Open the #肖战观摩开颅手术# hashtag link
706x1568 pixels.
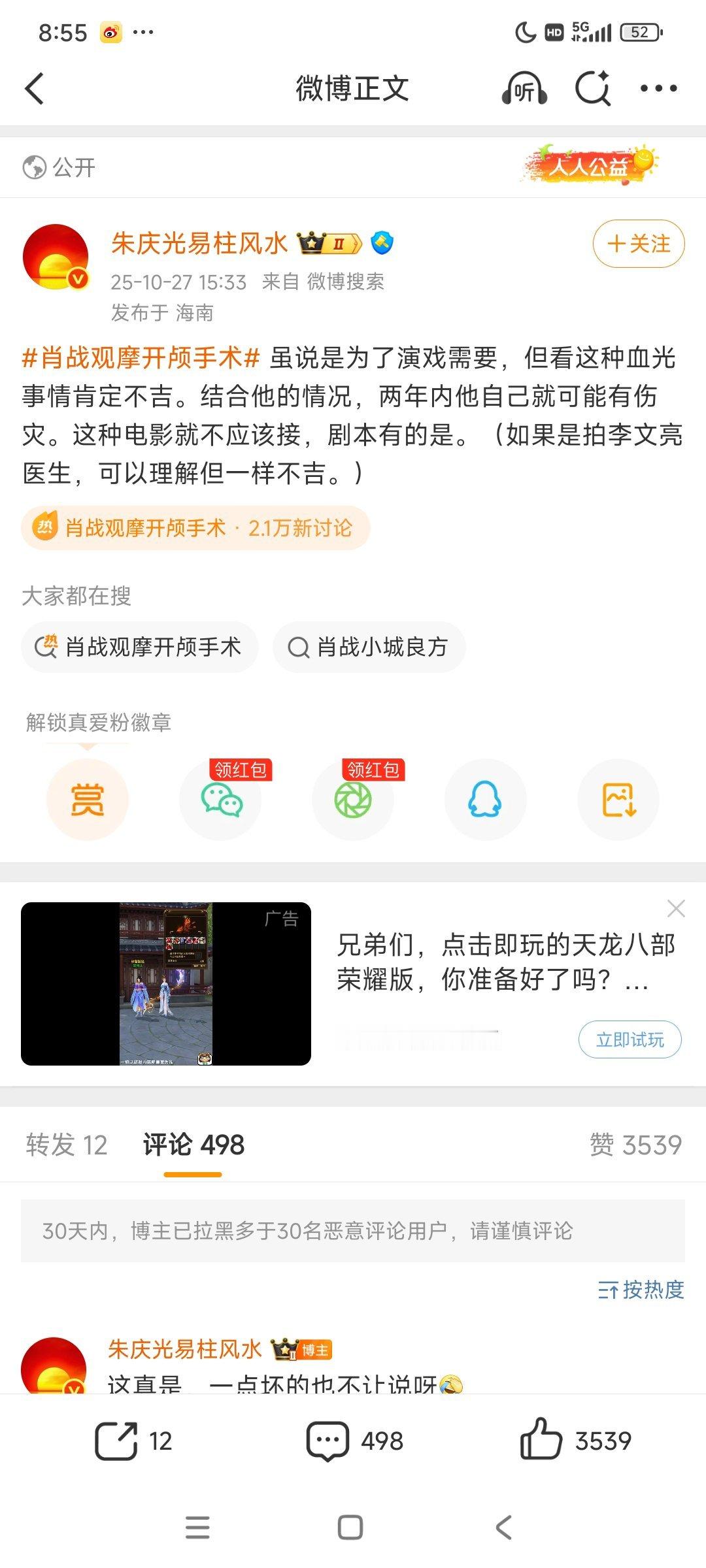point(141,358)
